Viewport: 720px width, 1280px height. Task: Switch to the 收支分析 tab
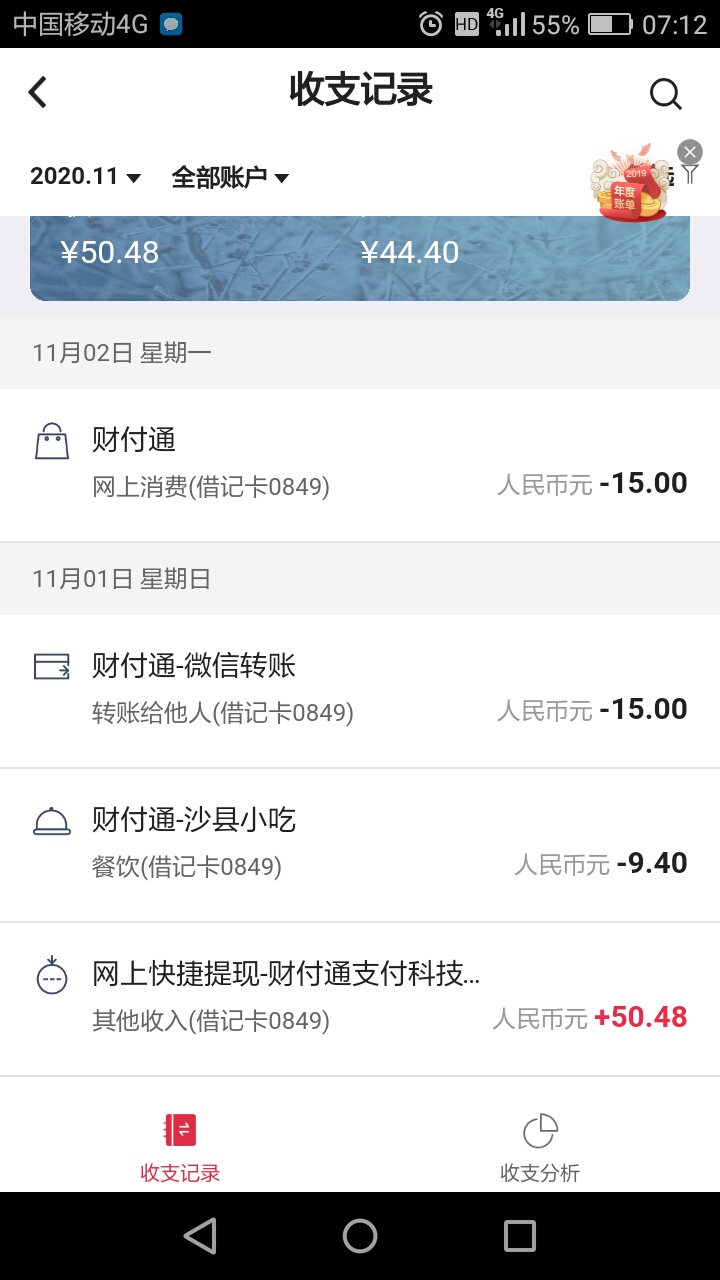tap(540, 1148)
